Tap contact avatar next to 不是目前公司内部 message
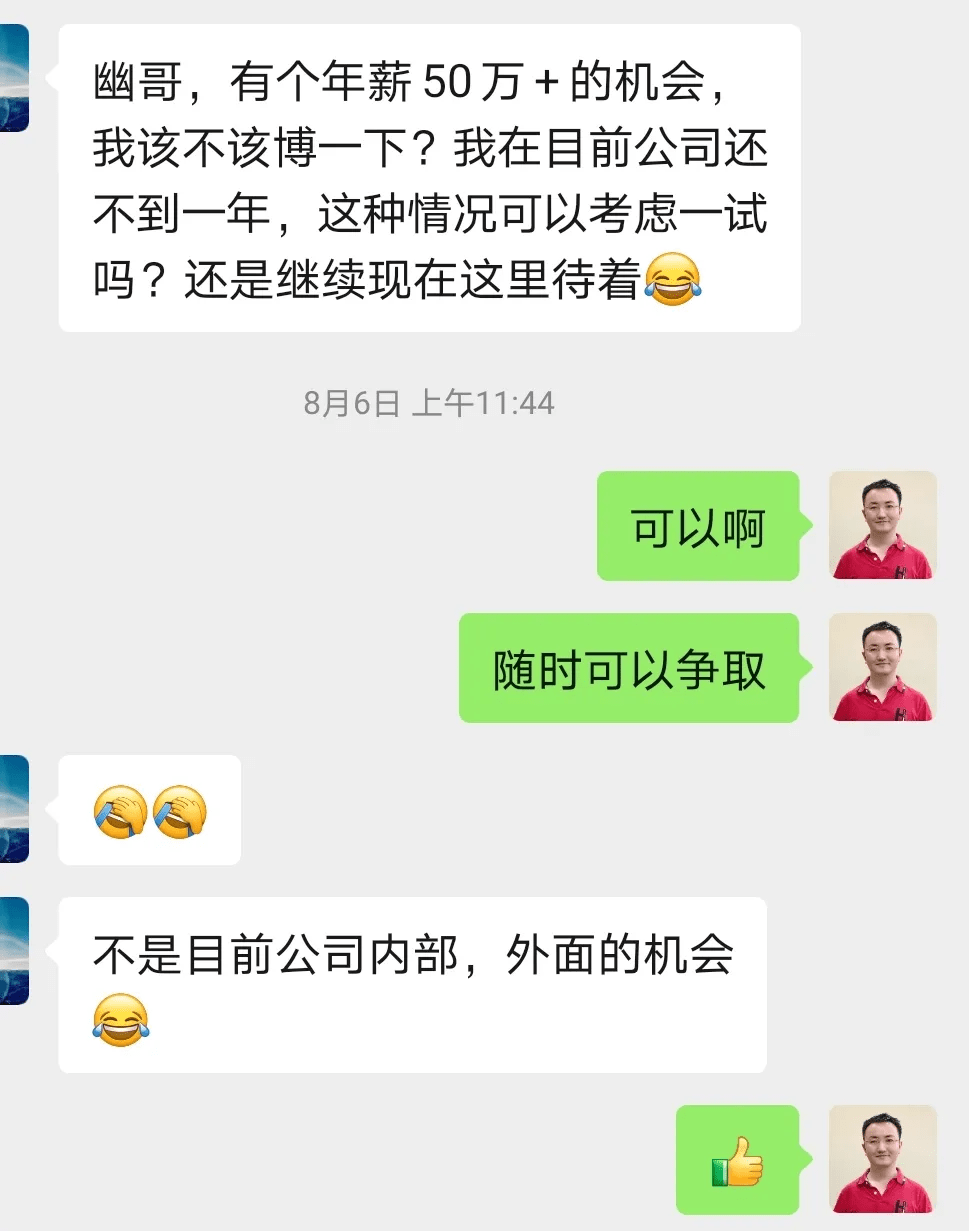Image resolution: width=969 pixels, height=1231 pixels. (x=13, y=951)
